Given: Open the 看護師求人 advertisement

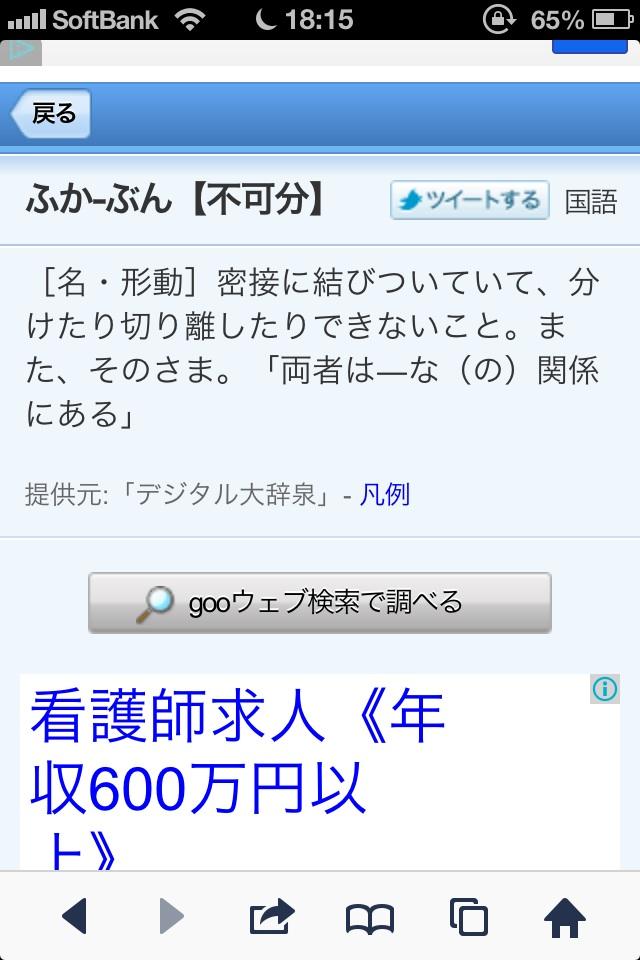Looking at the screenshot, I should (x=240, y=765).
